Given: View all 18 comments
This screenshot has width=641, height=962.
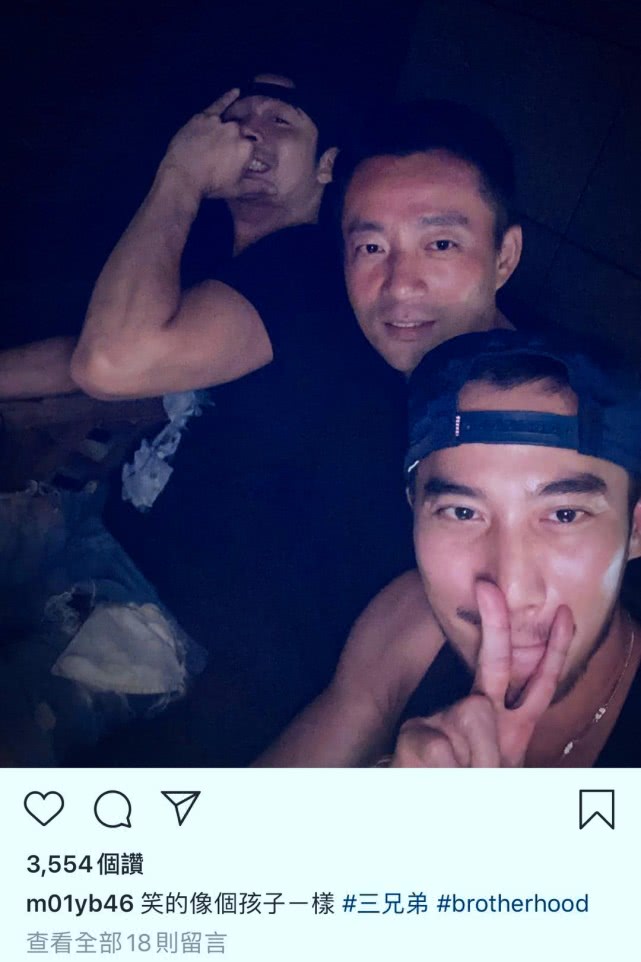Looking at the screenshot, I should [126, 941].
